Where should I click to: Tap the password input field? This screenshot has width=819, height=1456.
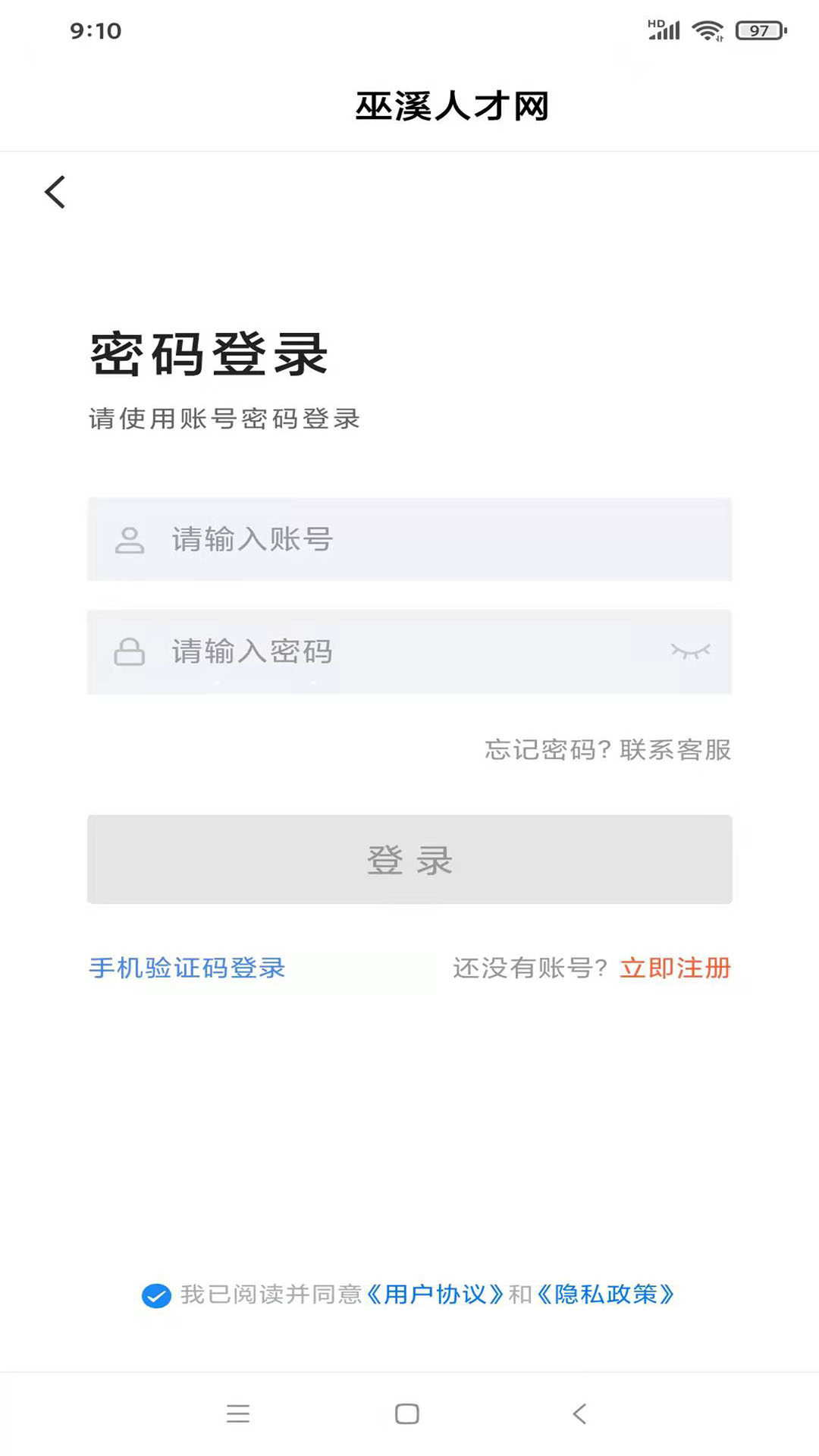pyautogui.click(x=379, y=651)
